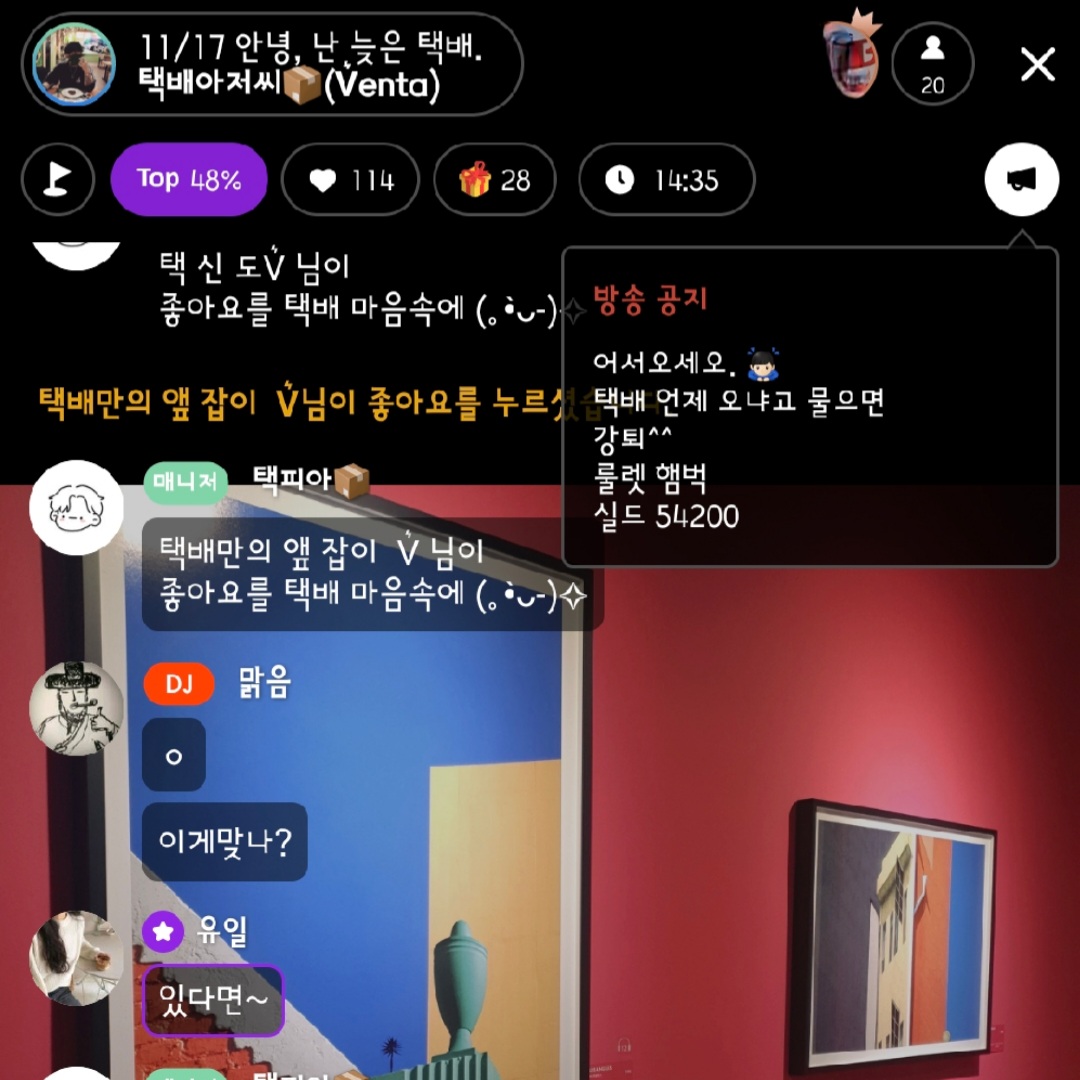Open manager 택피아's profile picture
This screenshot has height=1080, width=1080.
[77, 508]
